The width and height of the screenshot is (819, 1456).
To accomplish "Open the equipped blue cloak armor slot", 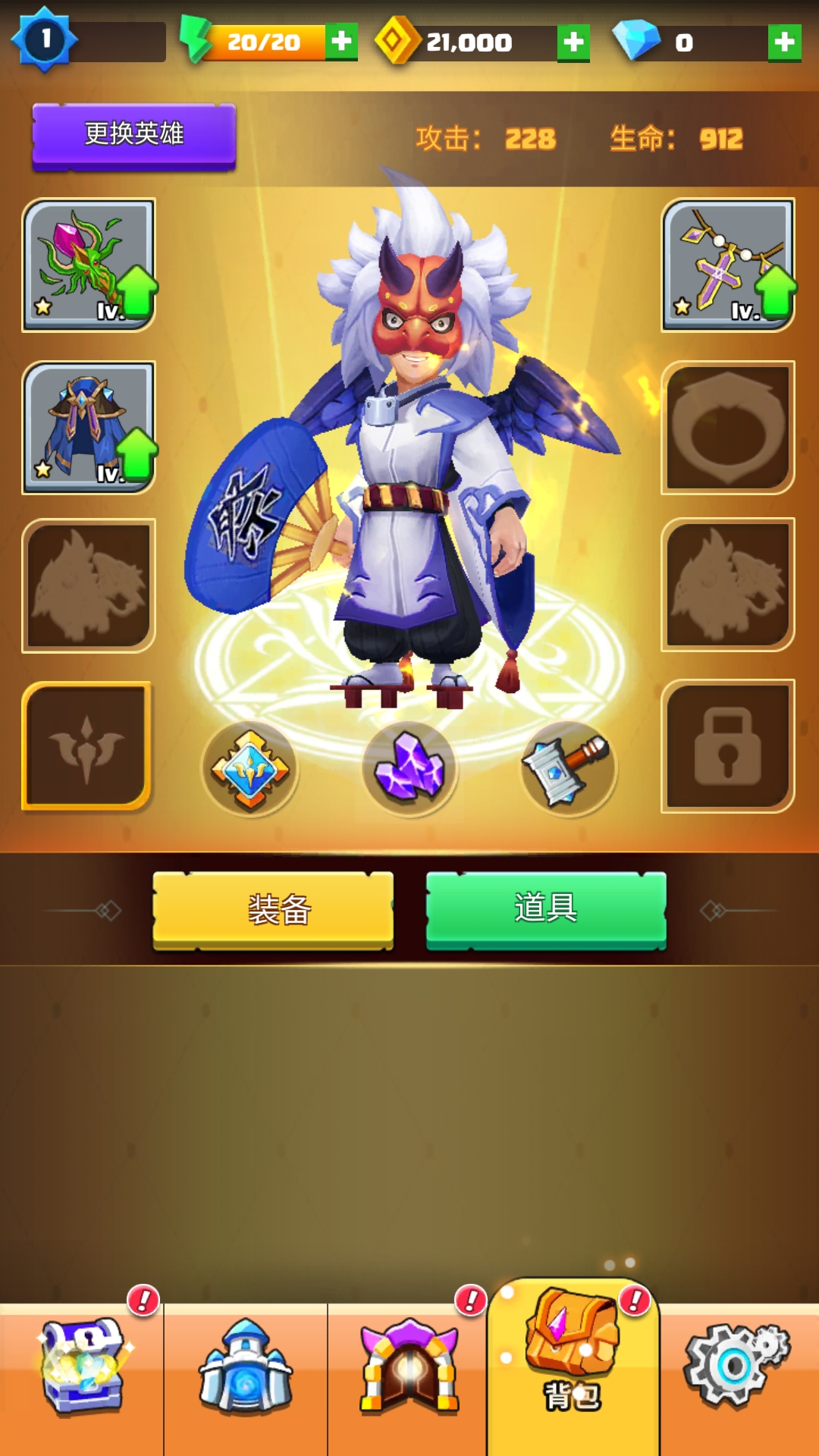I will 89,428.
